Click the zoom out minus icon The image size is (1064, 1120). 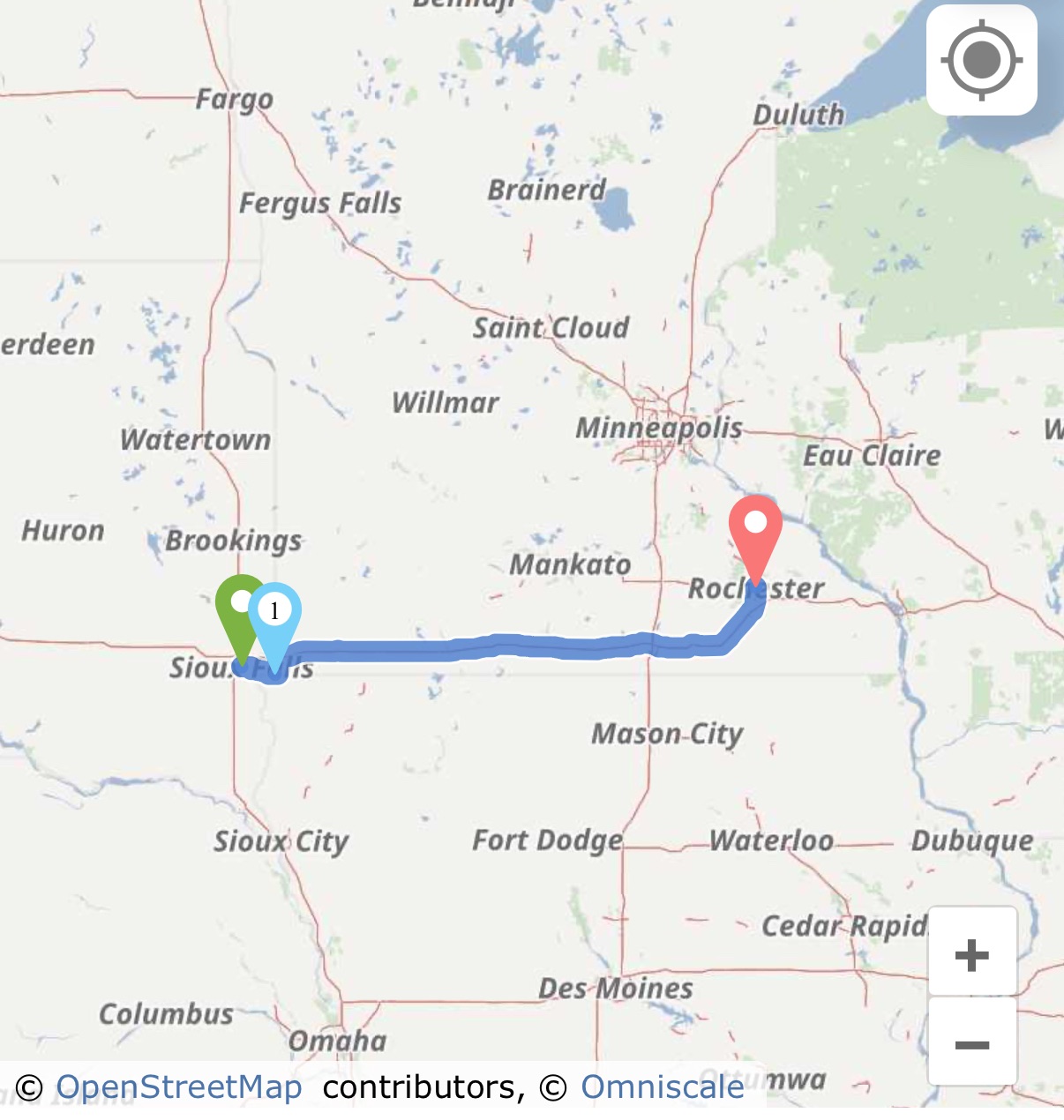click(x=971, y=1045)
